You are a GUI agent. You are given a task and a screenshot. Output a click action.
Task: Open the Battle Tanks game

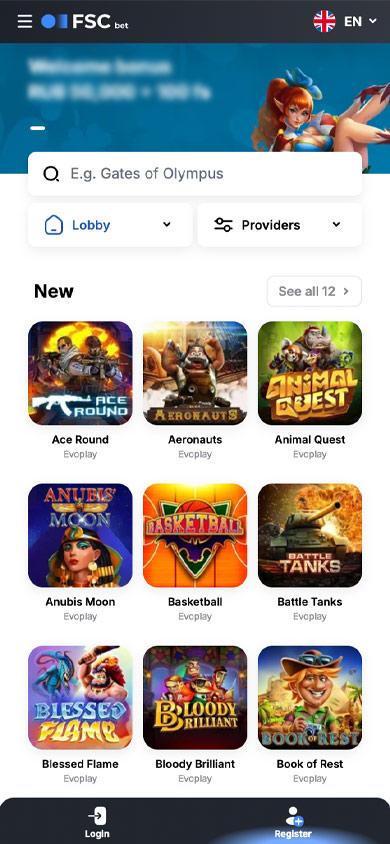click(x=310, y=535)
